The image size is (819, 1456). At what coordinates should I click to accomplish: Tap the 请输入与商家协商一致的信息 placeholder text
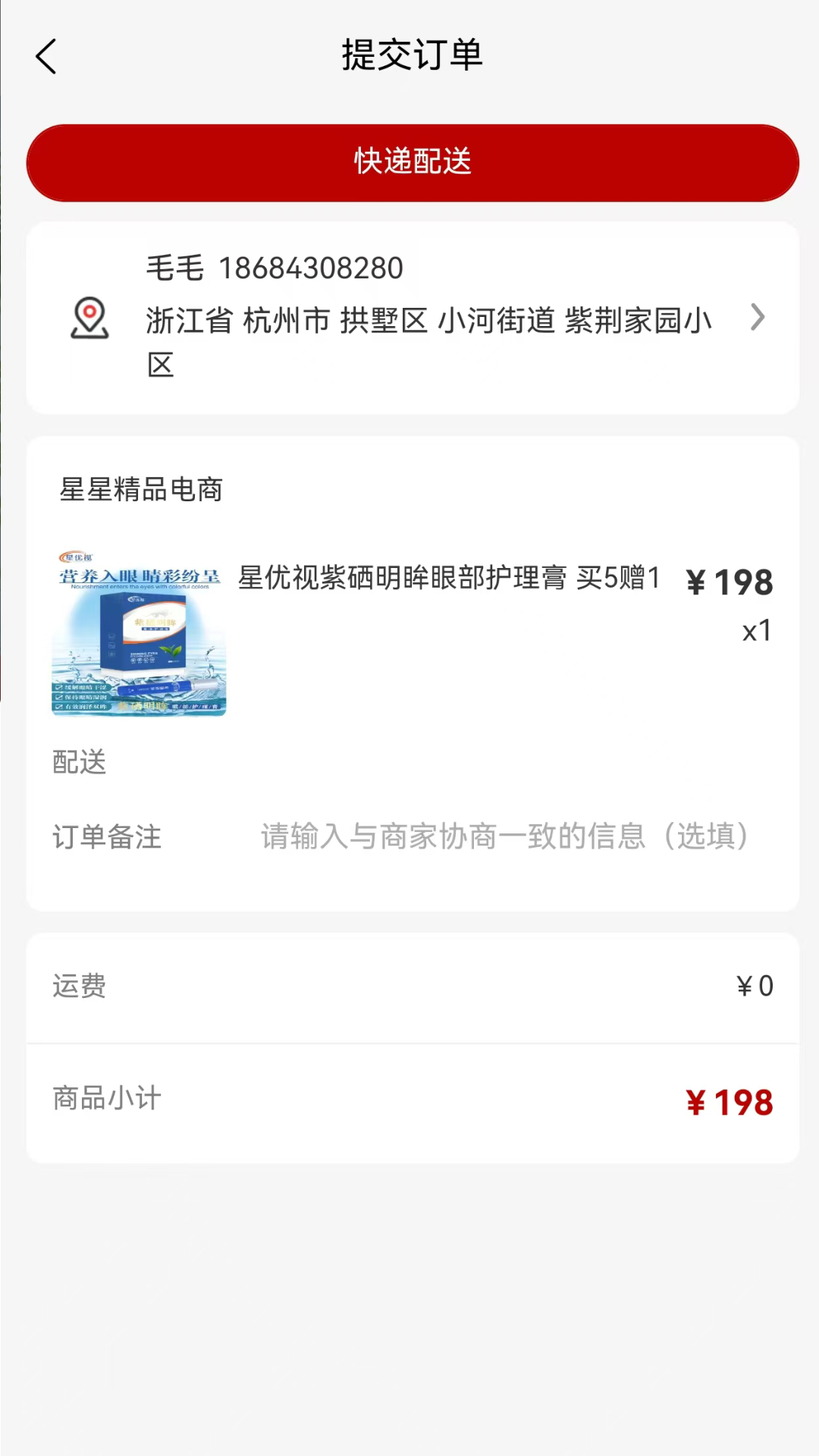[503, 836]
